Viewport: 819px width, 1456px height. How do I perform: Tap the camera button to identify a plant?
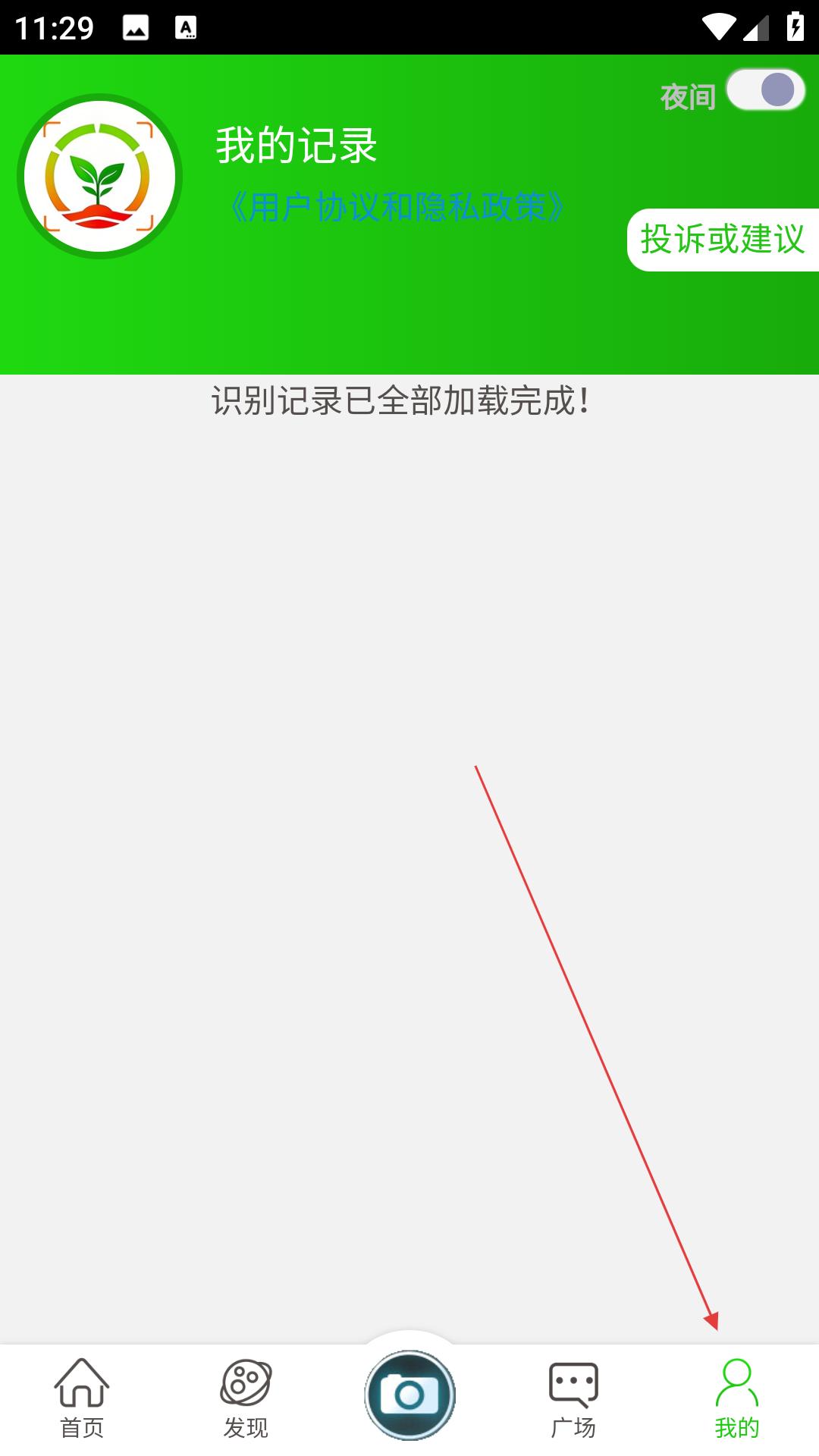tap(409, 1395)
